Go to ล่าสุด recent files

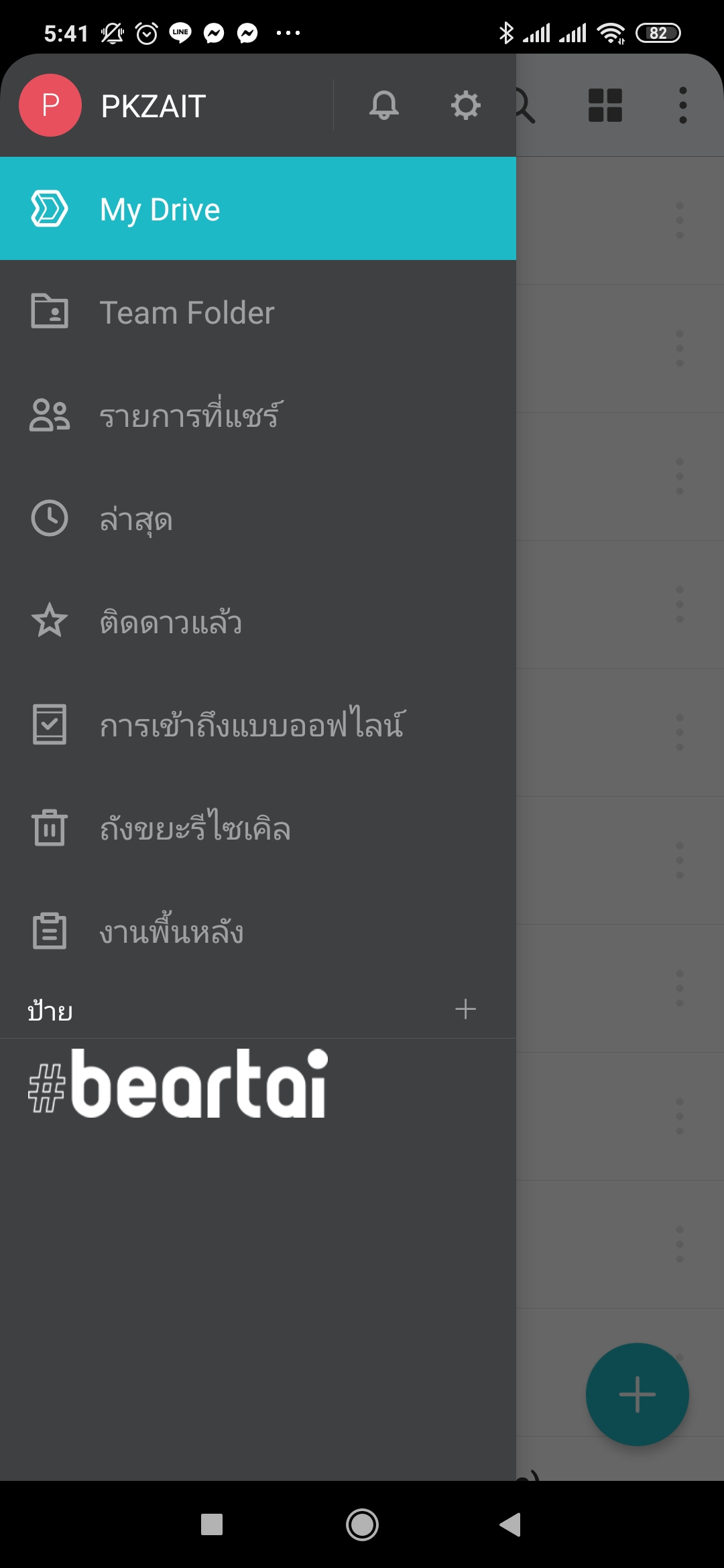click(258, 519)
